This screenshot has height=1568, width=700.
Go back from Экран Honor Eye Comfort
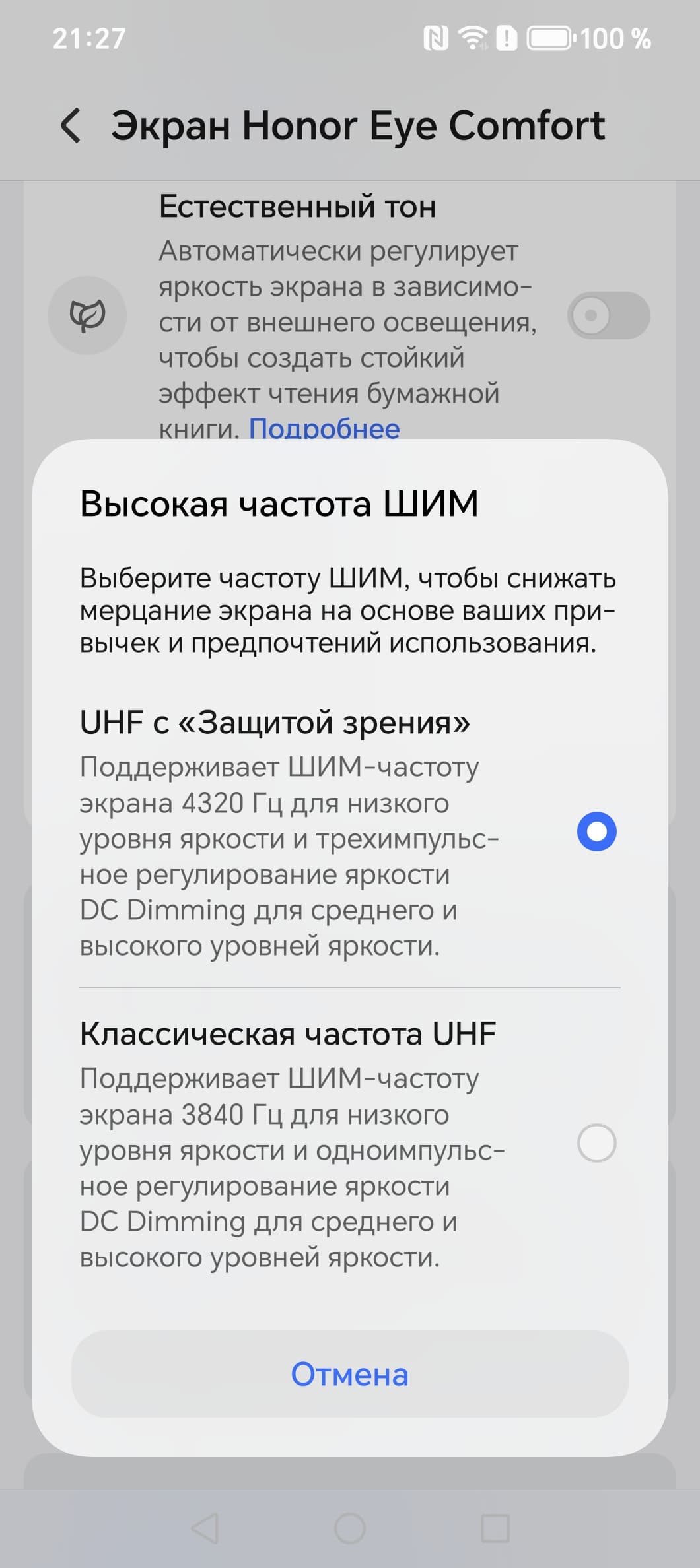click(x=71, y=125)
